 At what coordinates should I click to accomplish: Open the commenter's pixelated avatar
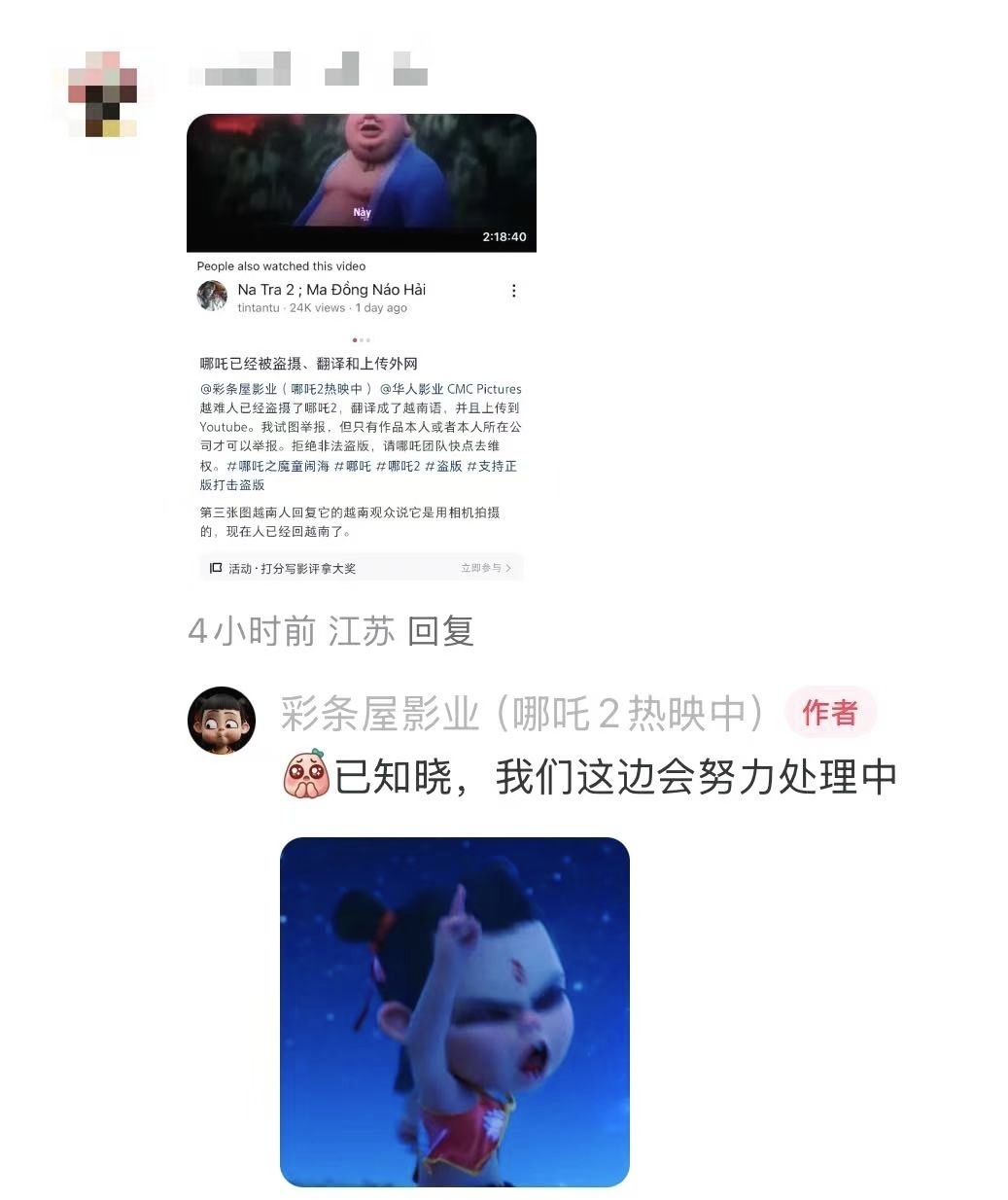click(x=102, y=93)
